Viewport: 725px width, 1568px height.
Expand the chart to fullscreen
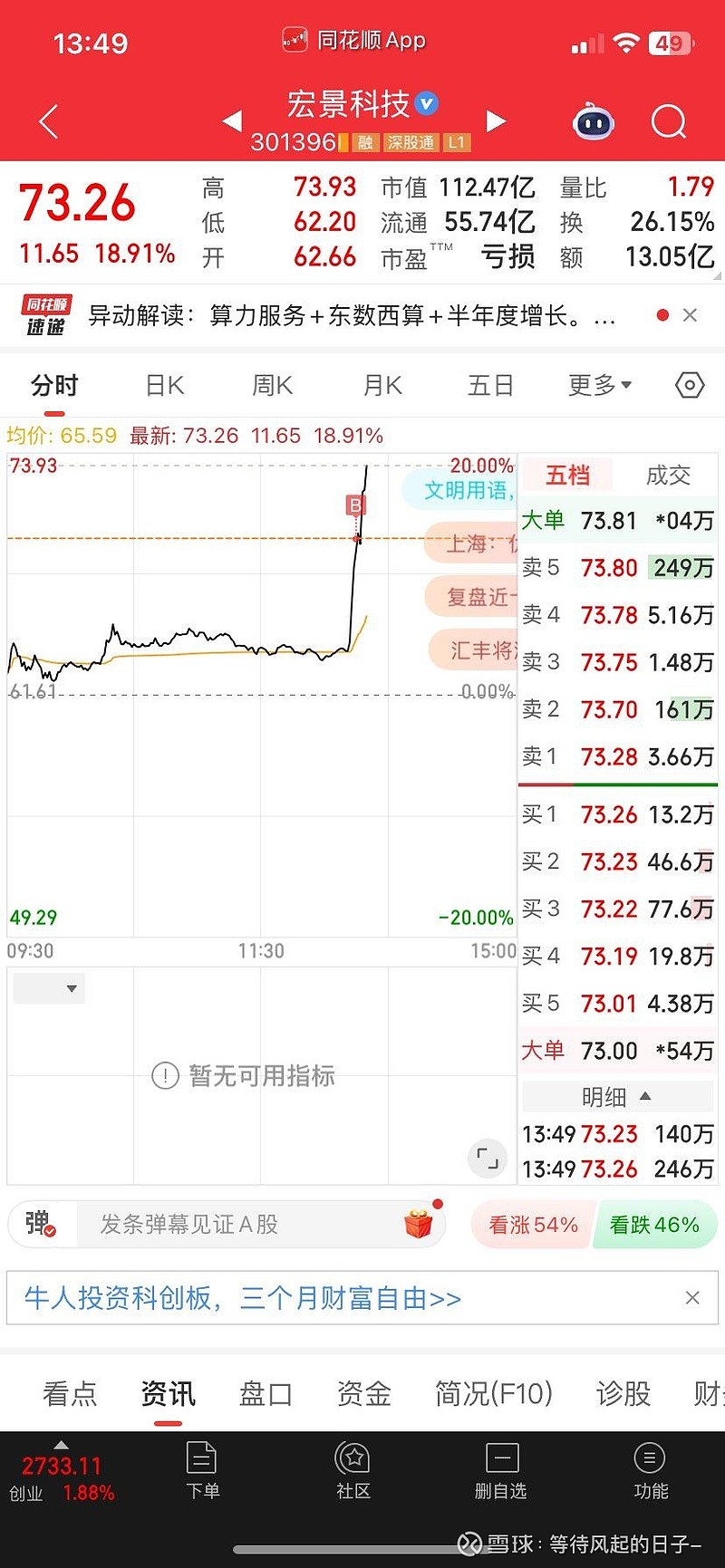(x=488, y=1158)
